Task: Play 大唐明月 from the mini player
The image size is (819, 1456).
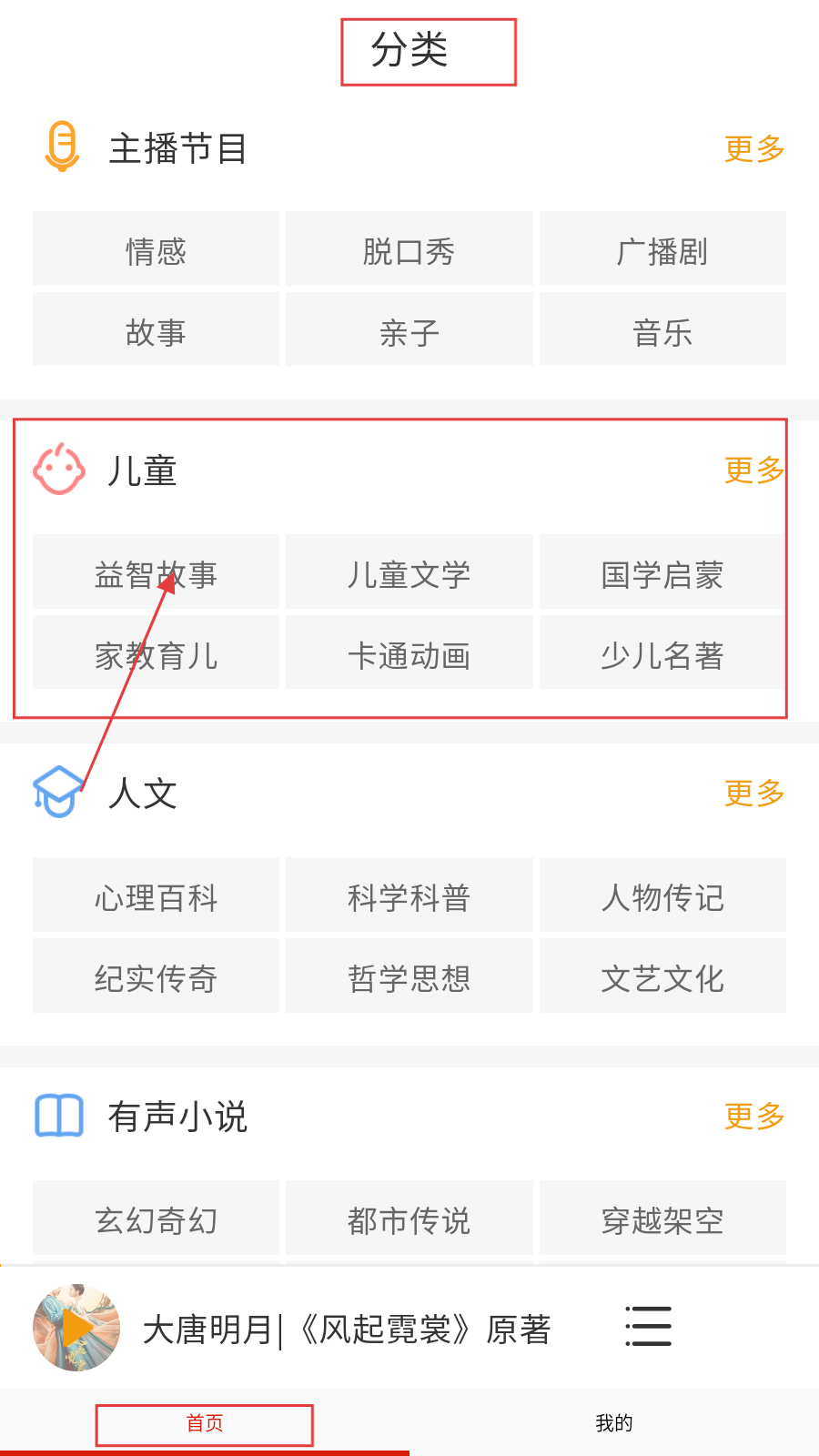Action: pyautogui.click(x=76, y=1328)
